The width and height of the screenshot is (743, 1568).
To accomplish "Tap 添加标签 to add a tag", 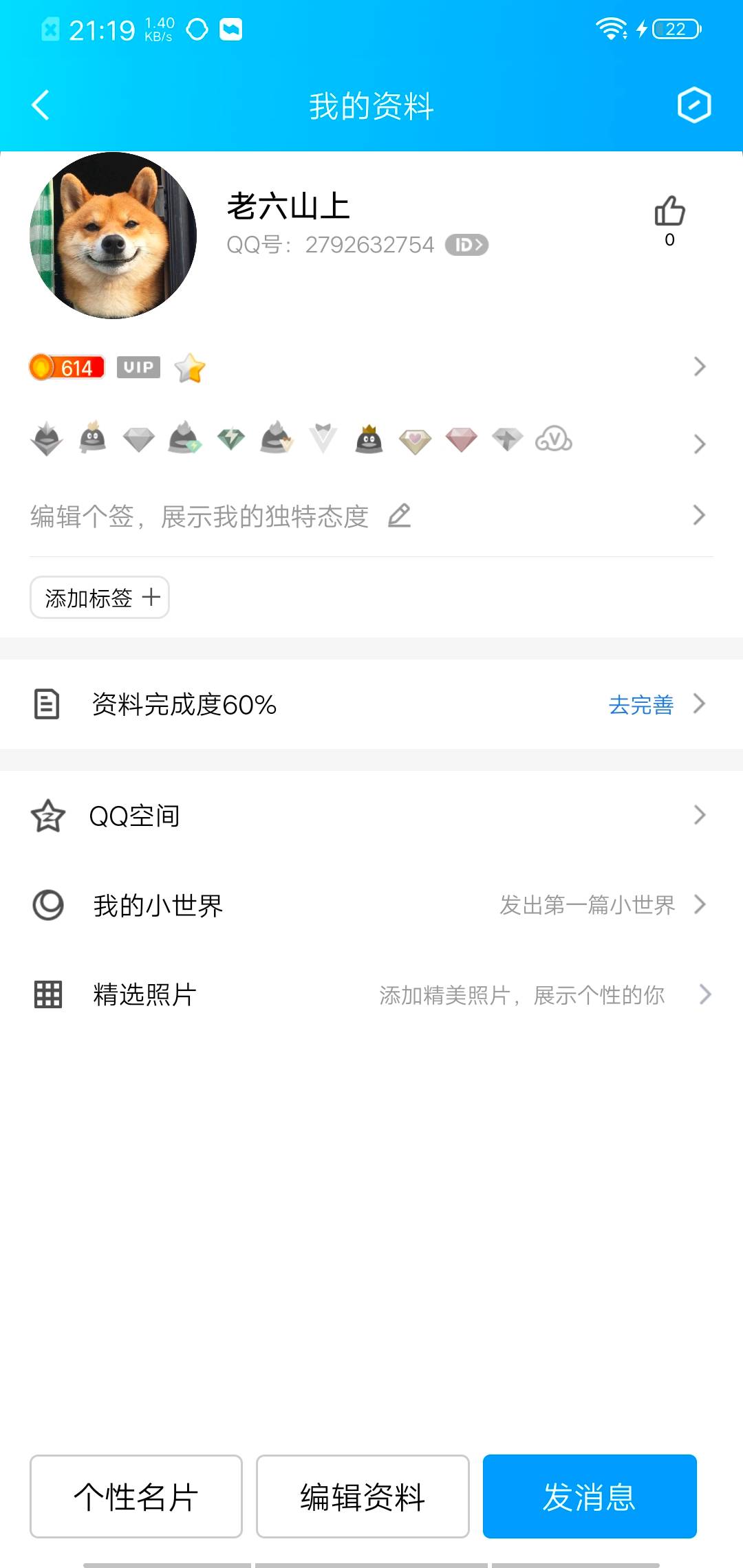I will pyautogui.click(x=100, y=598).
